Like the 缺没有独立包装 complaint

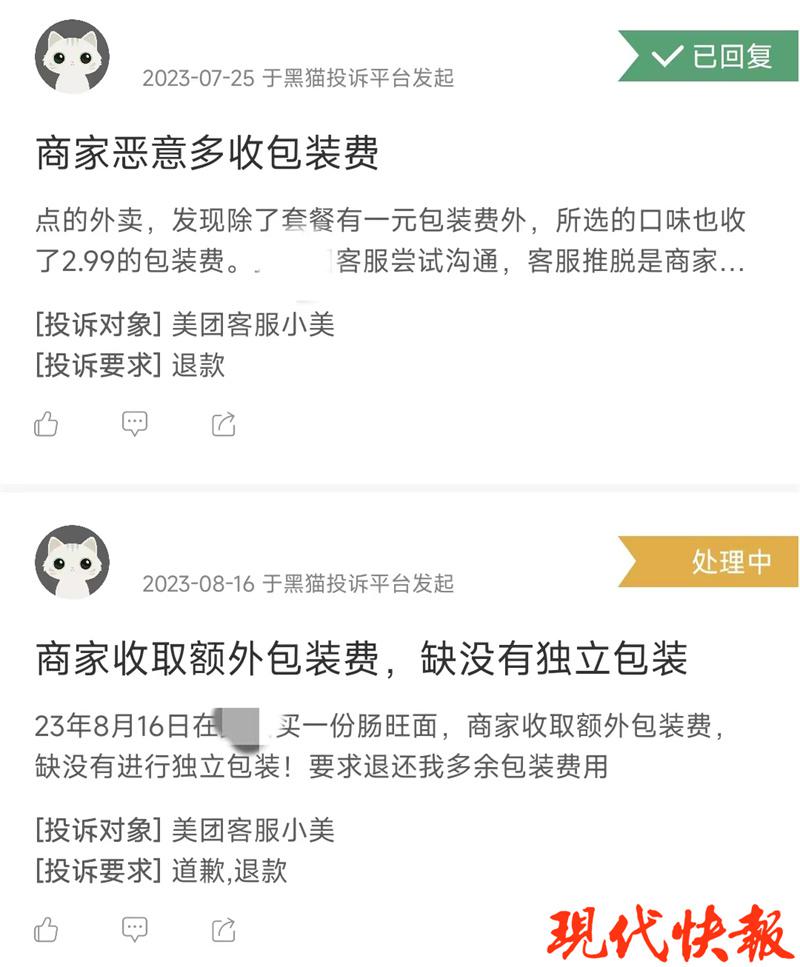click(46, 930)
